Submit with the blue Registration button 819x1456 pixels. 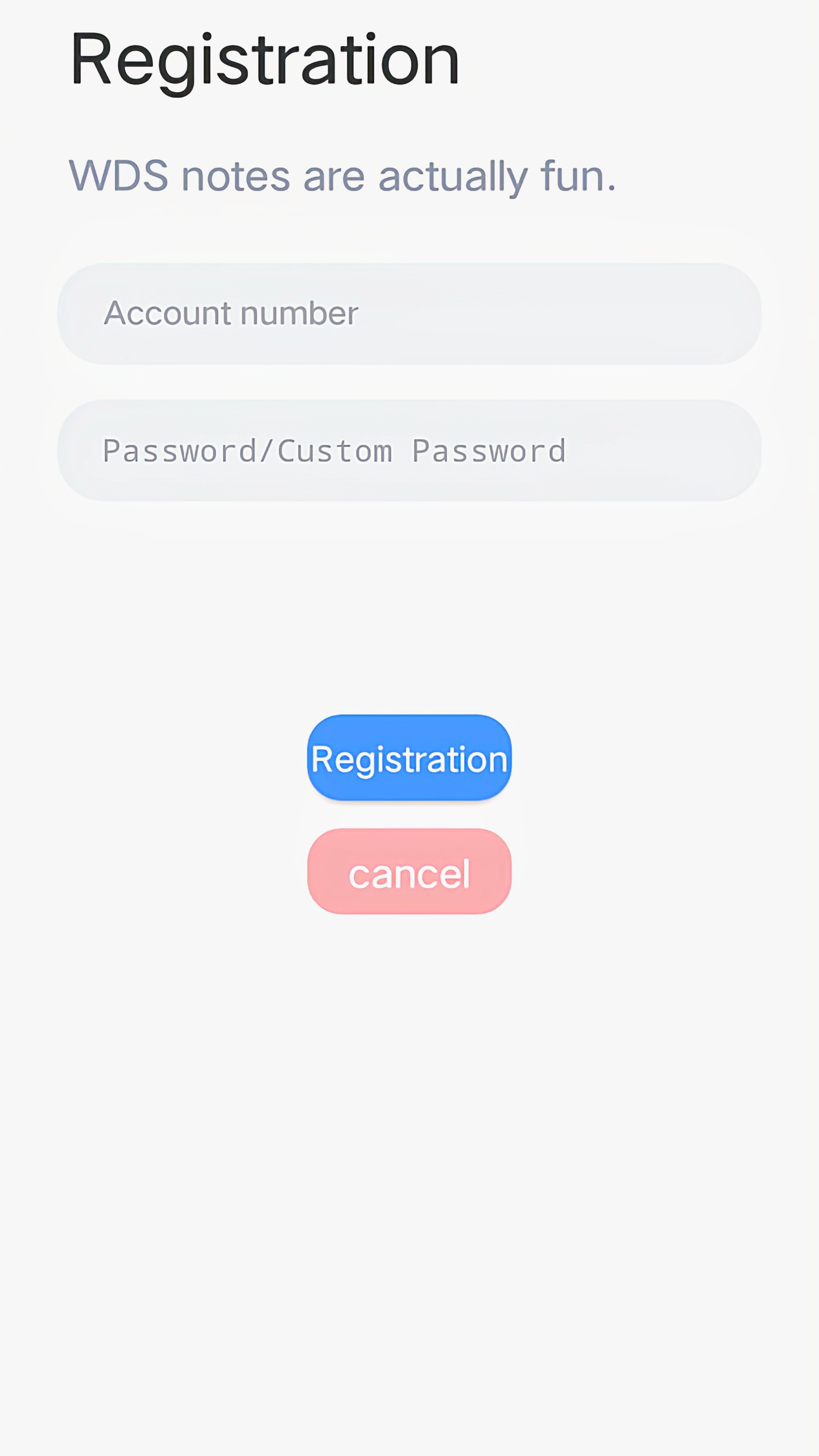click(409, 758)
